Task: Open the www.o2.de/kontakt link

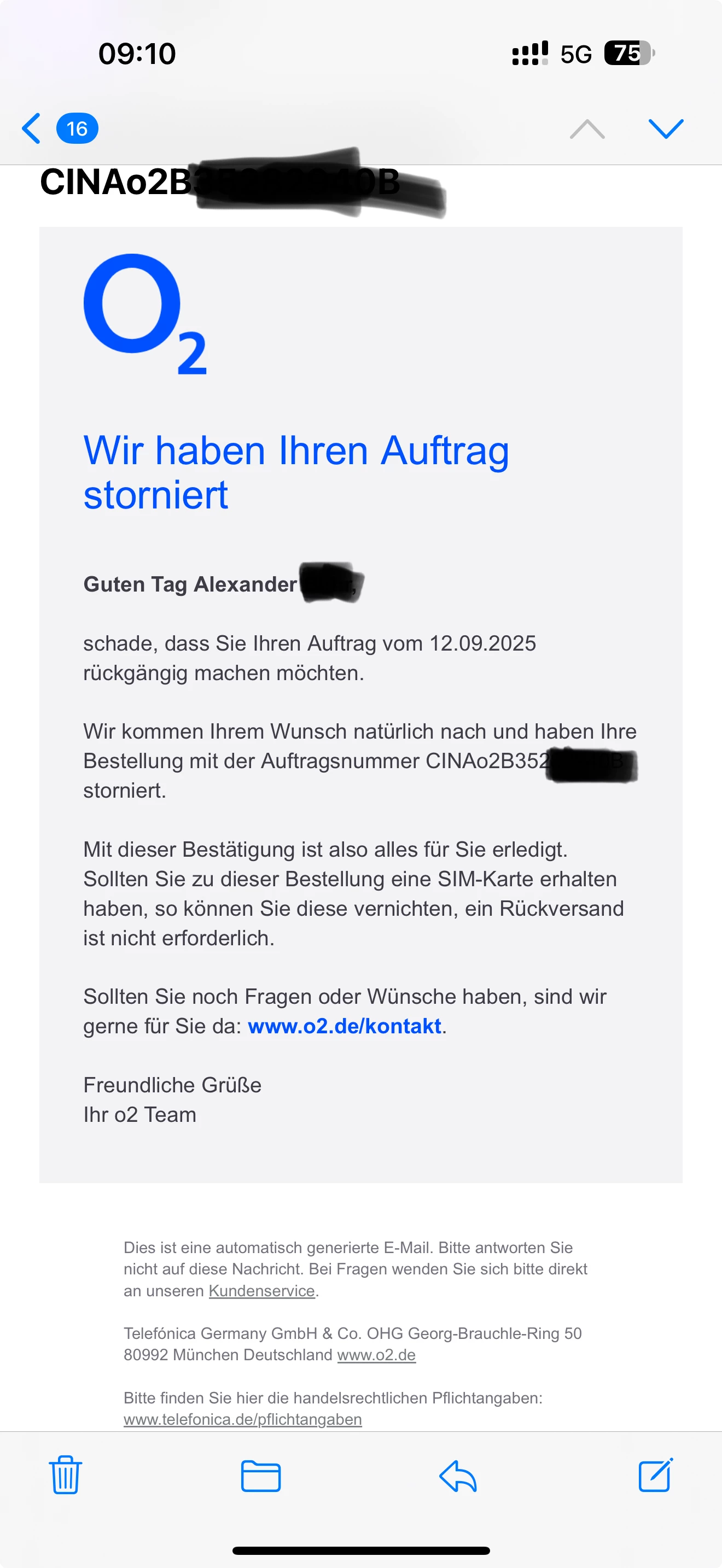Action: click(345, 1026)
